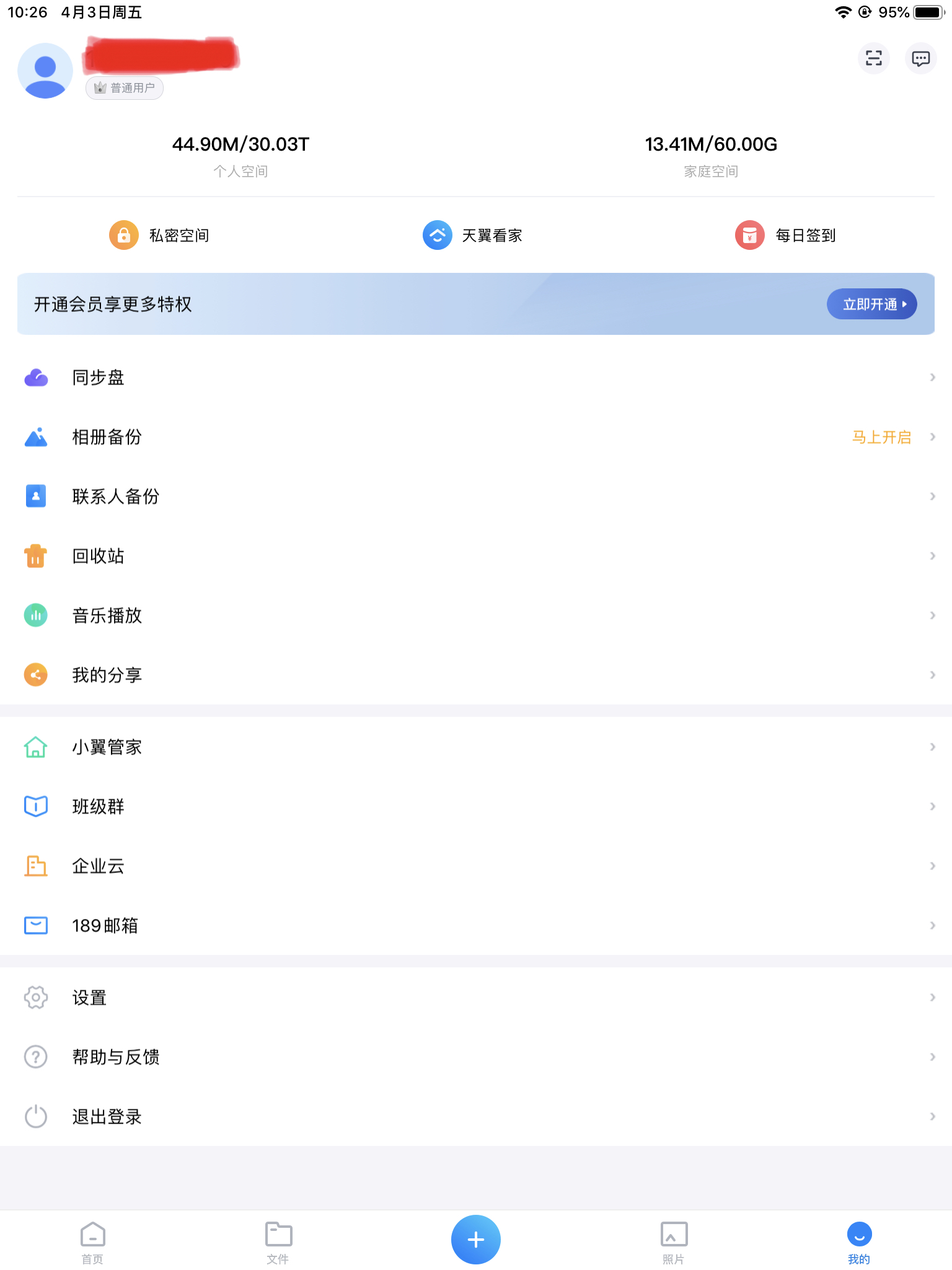Tap 退出登录 to log out
Viewport: 952px width, 1270px height.
476,1116
